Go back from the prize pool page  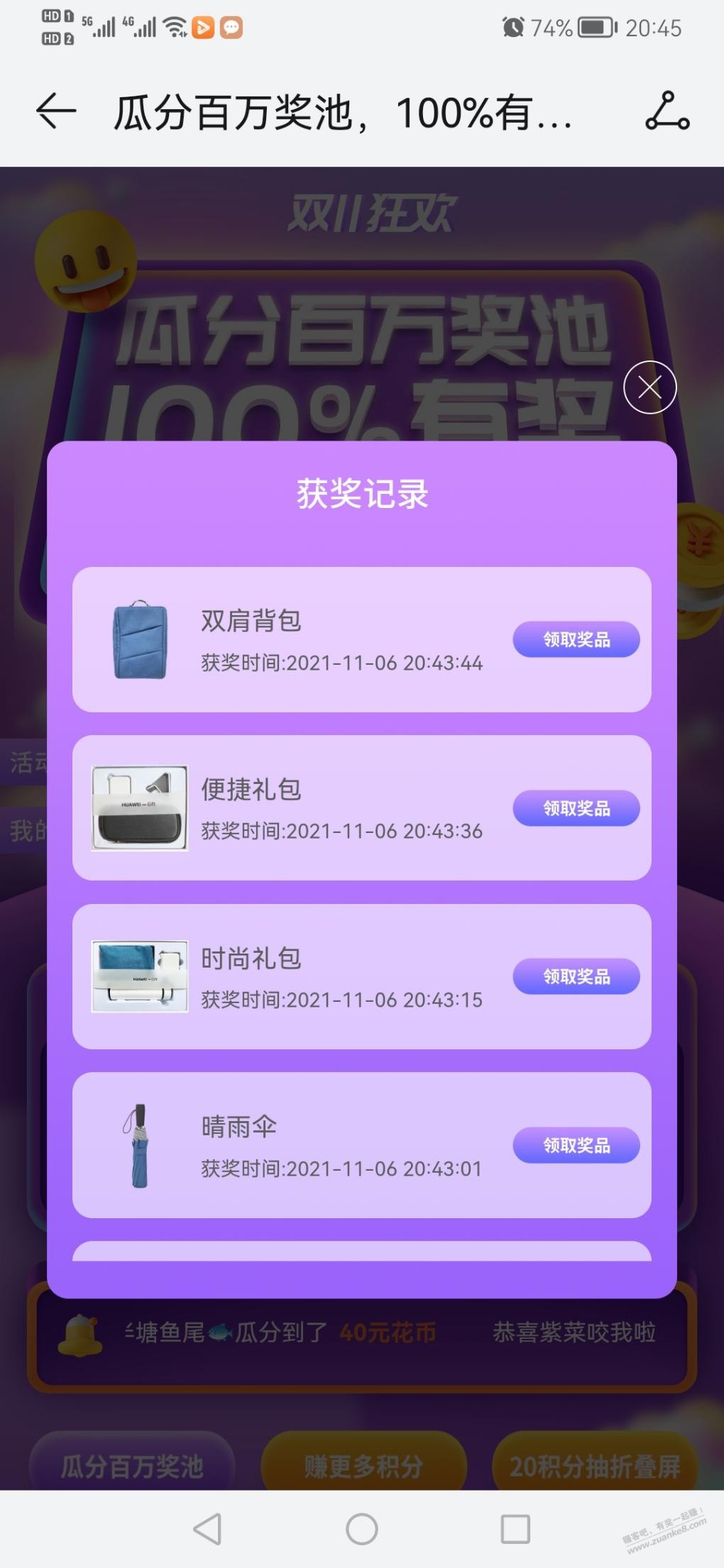pos(55,111)
